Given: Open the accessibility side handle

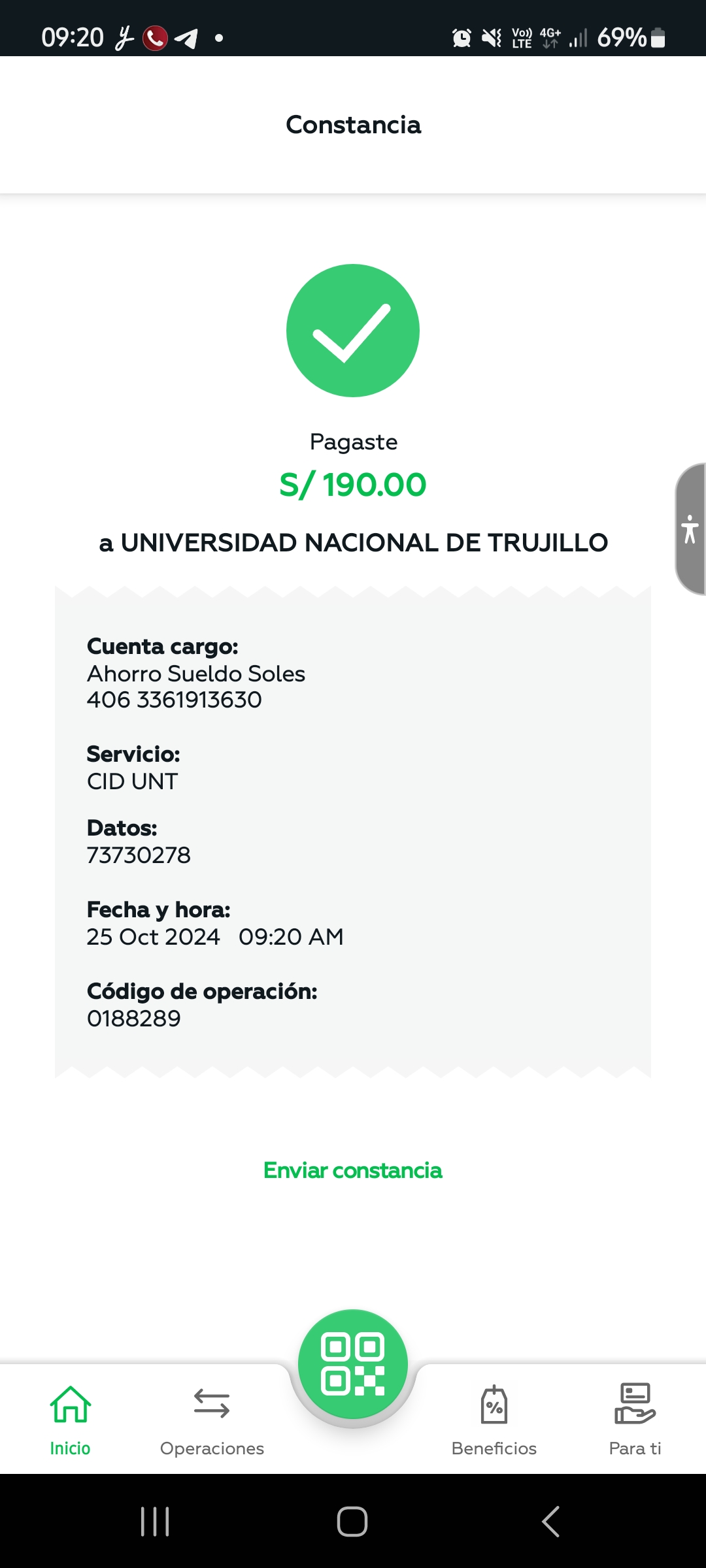Looking at the screenshot, I should click(x=690, y=529).
